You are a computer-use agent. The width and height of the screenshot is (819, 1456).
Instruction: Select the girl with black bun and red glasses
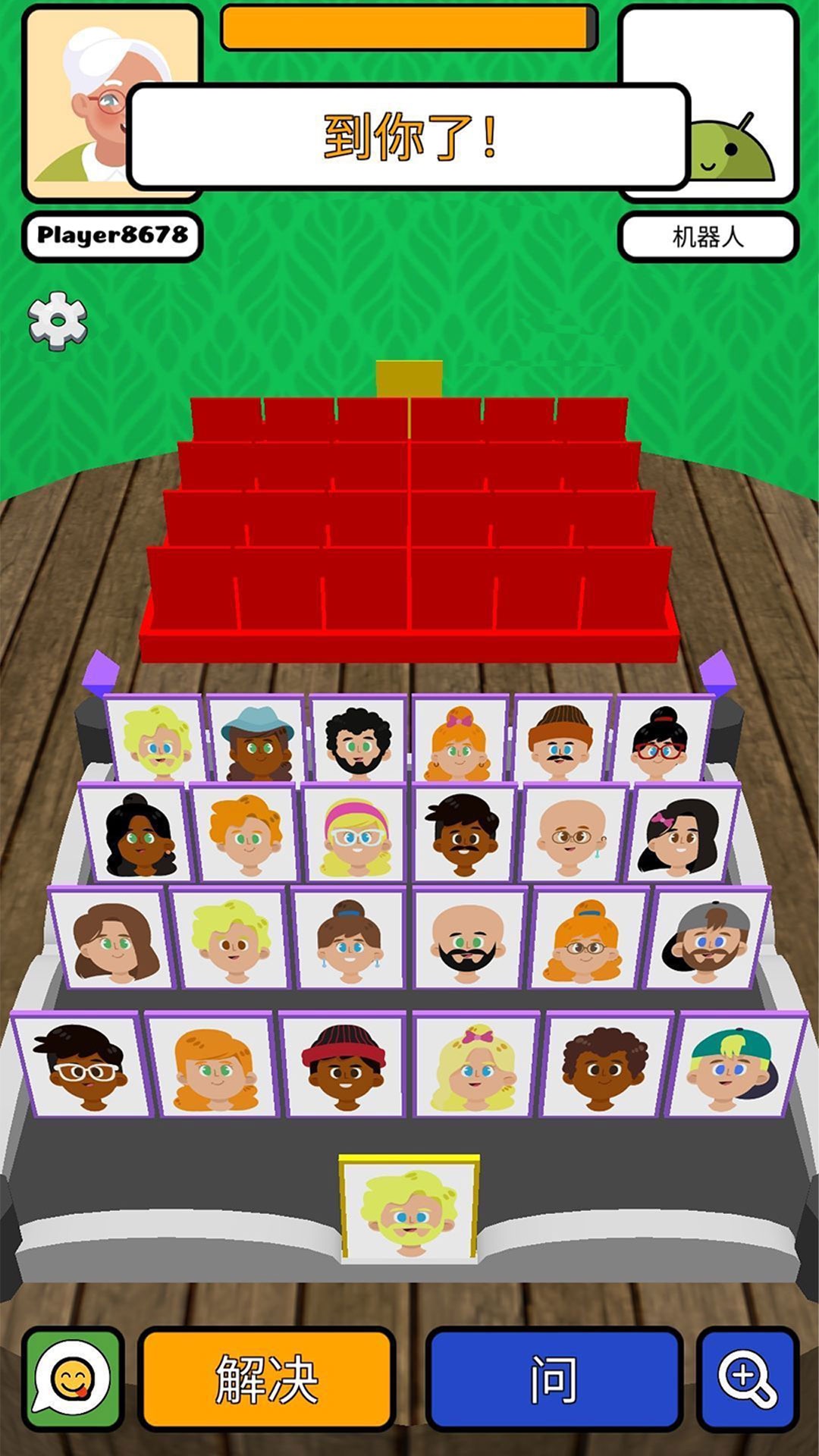(x=660, y=742)
